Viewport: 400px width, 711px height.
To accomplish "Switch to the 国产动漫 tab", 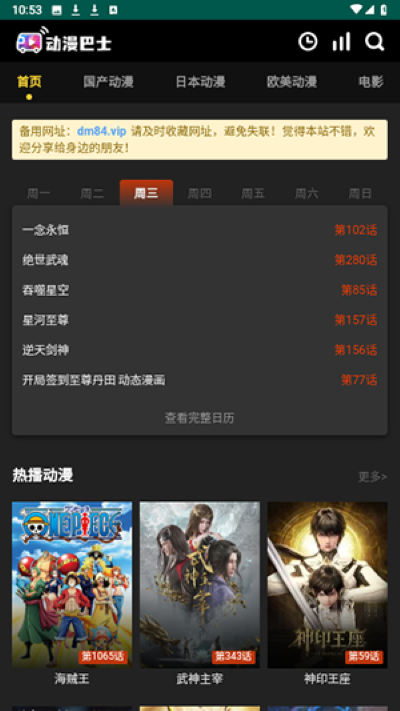I will [108, 82].
